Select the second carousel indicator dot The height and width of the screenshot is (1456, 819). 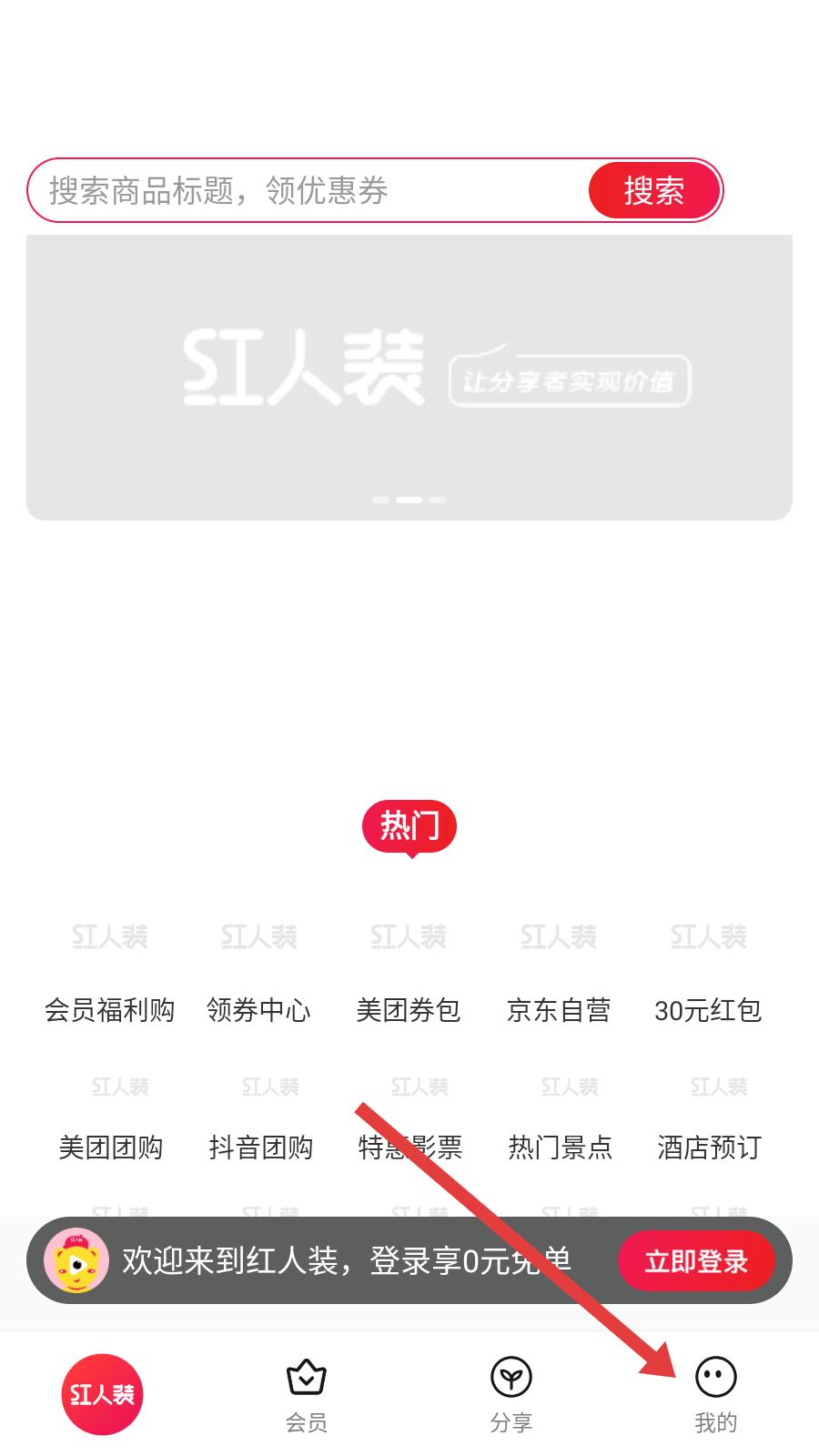tap(409, 500)
